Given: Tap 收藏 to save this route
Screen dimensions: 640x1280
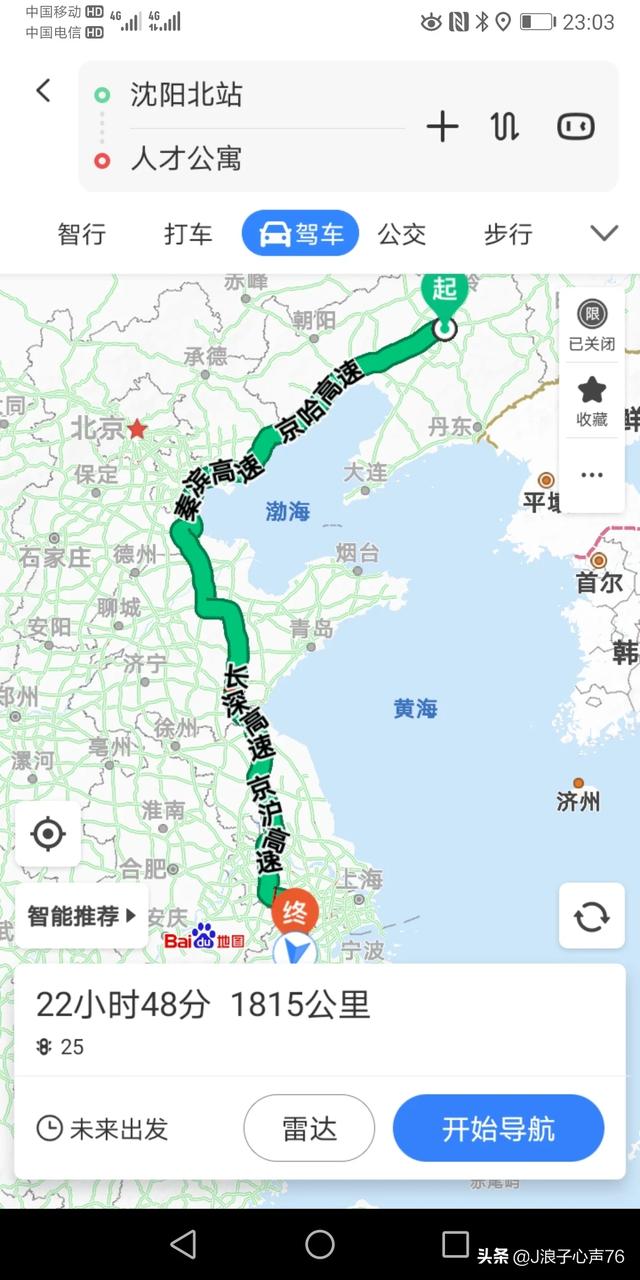Looking at the screenshot, I should click(592, 401).
